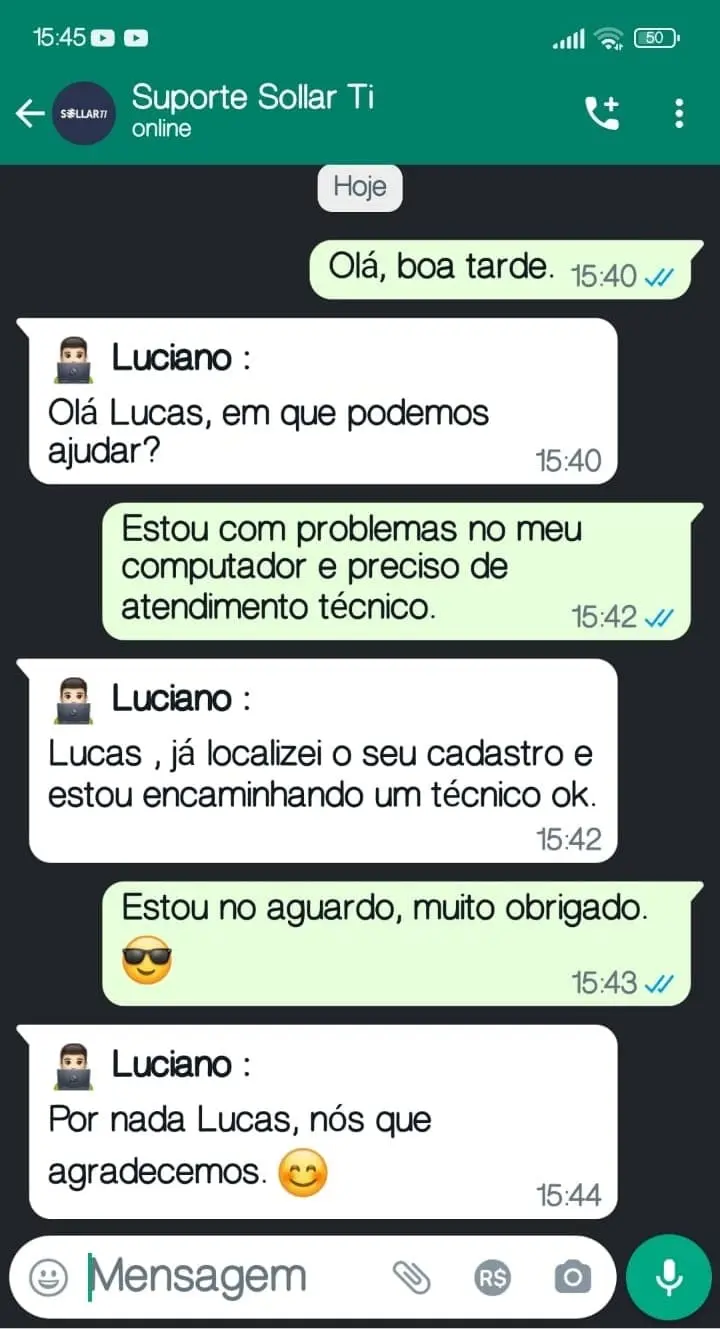
Task: Start a call with Suporte Sollar Ti
Action: tap(602, 113)
